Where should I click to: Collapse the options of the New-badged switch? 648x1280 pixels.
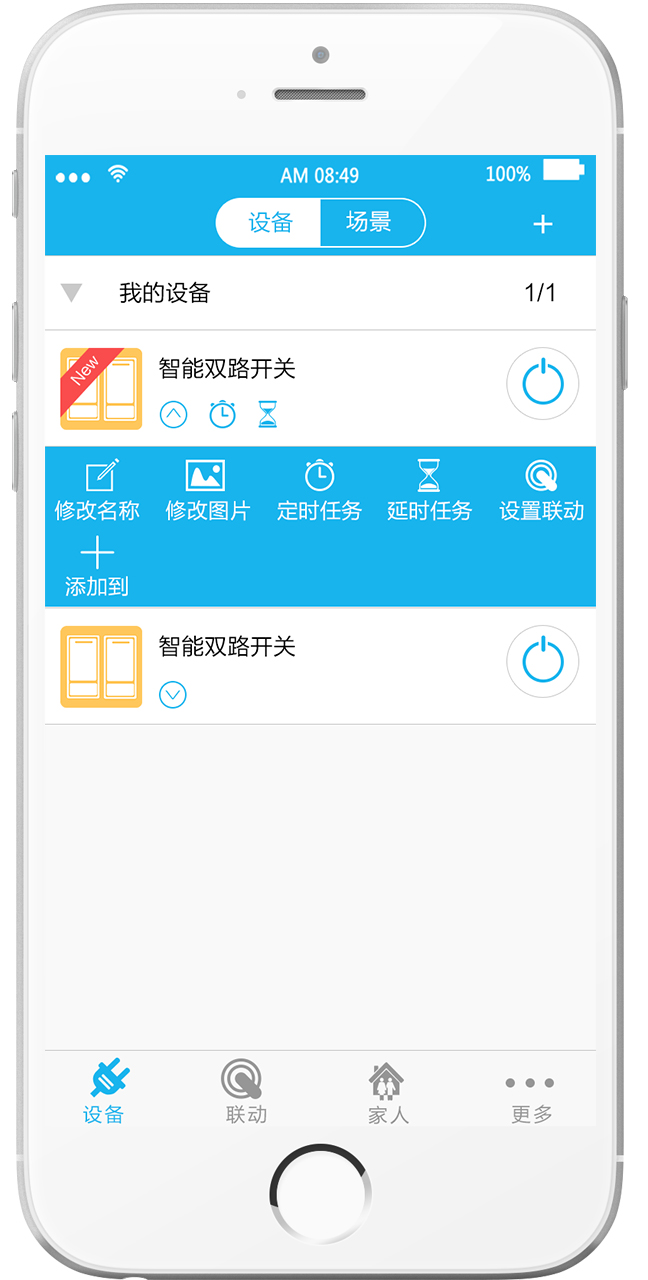[173, 414]
